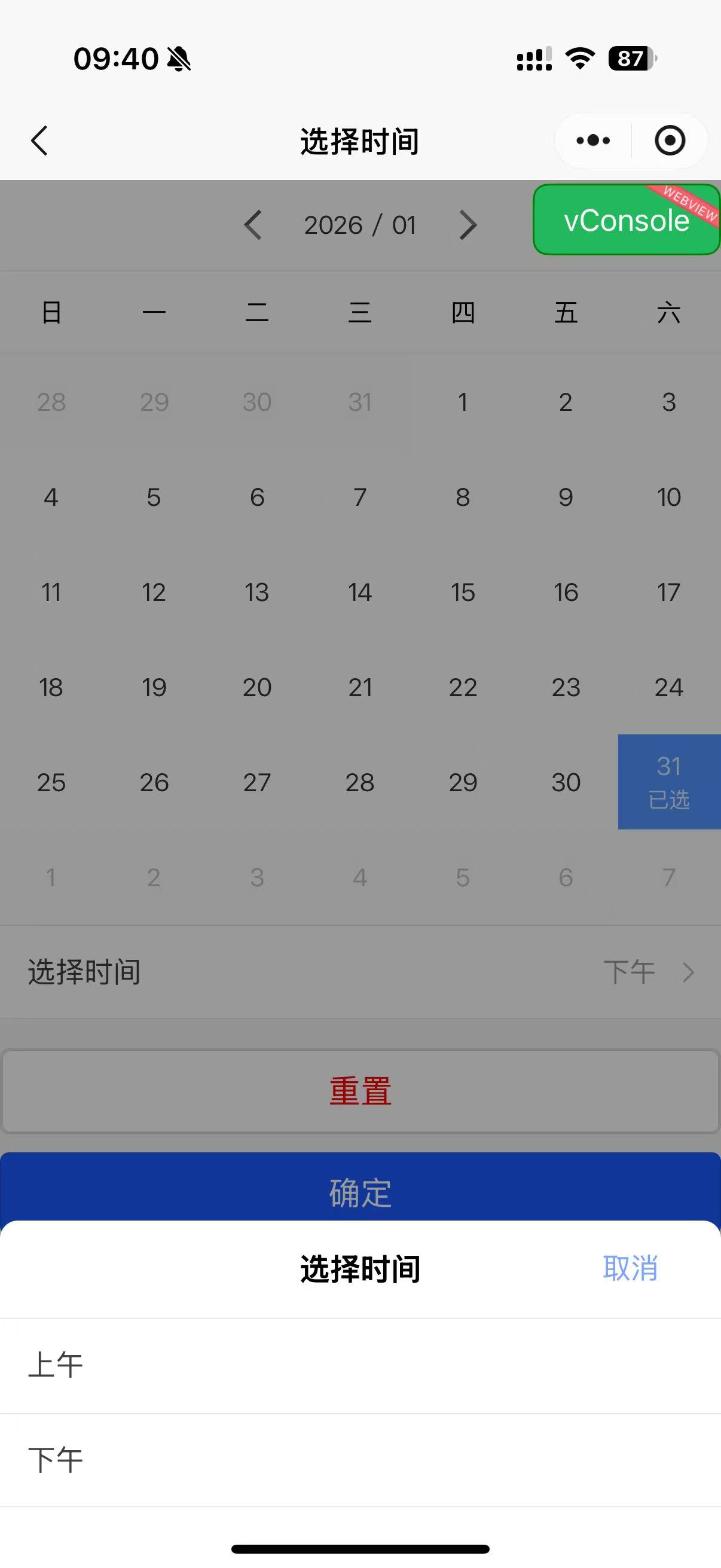The height and width of the screenshot is (1568, 721).
Task: Go to the previous month
Action: point(253,225)
